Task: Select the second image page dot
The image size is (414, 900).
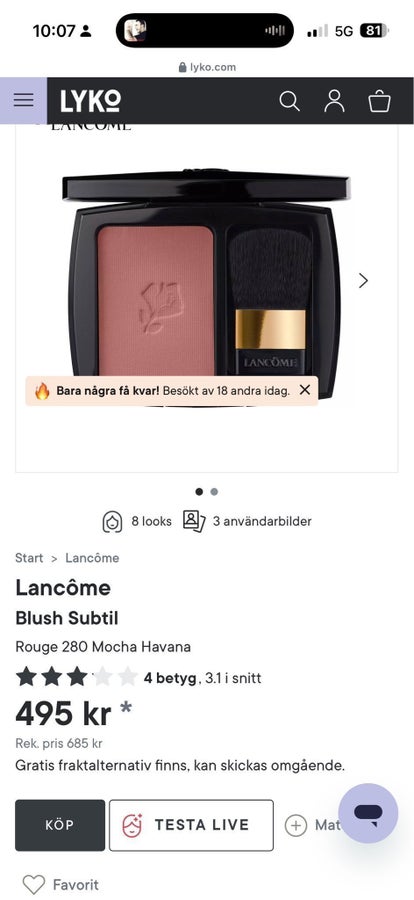Action: click(x=214, y=492)
